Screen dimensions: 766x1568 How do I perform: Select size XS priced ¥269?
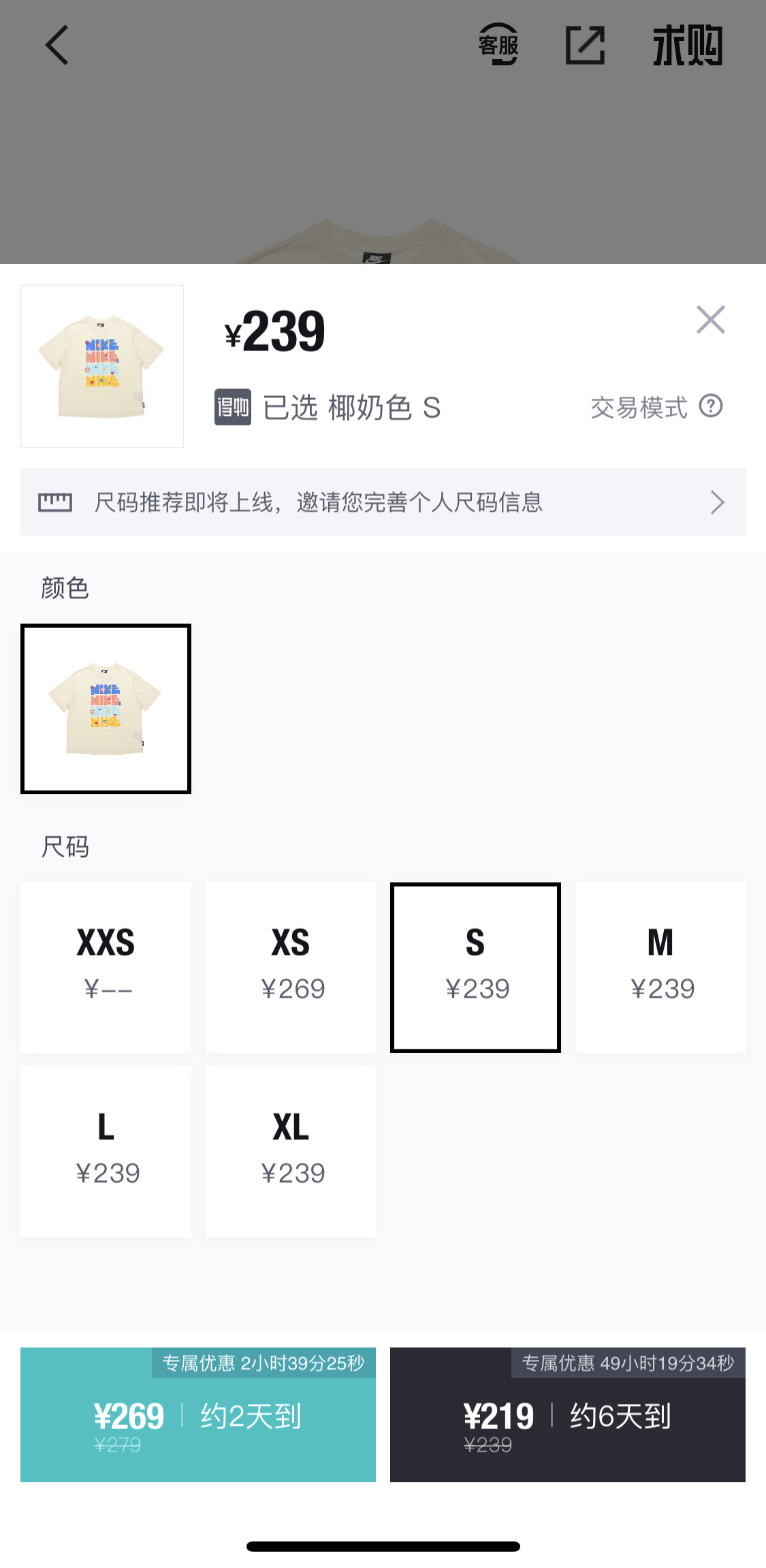click(x=291, y=966)
